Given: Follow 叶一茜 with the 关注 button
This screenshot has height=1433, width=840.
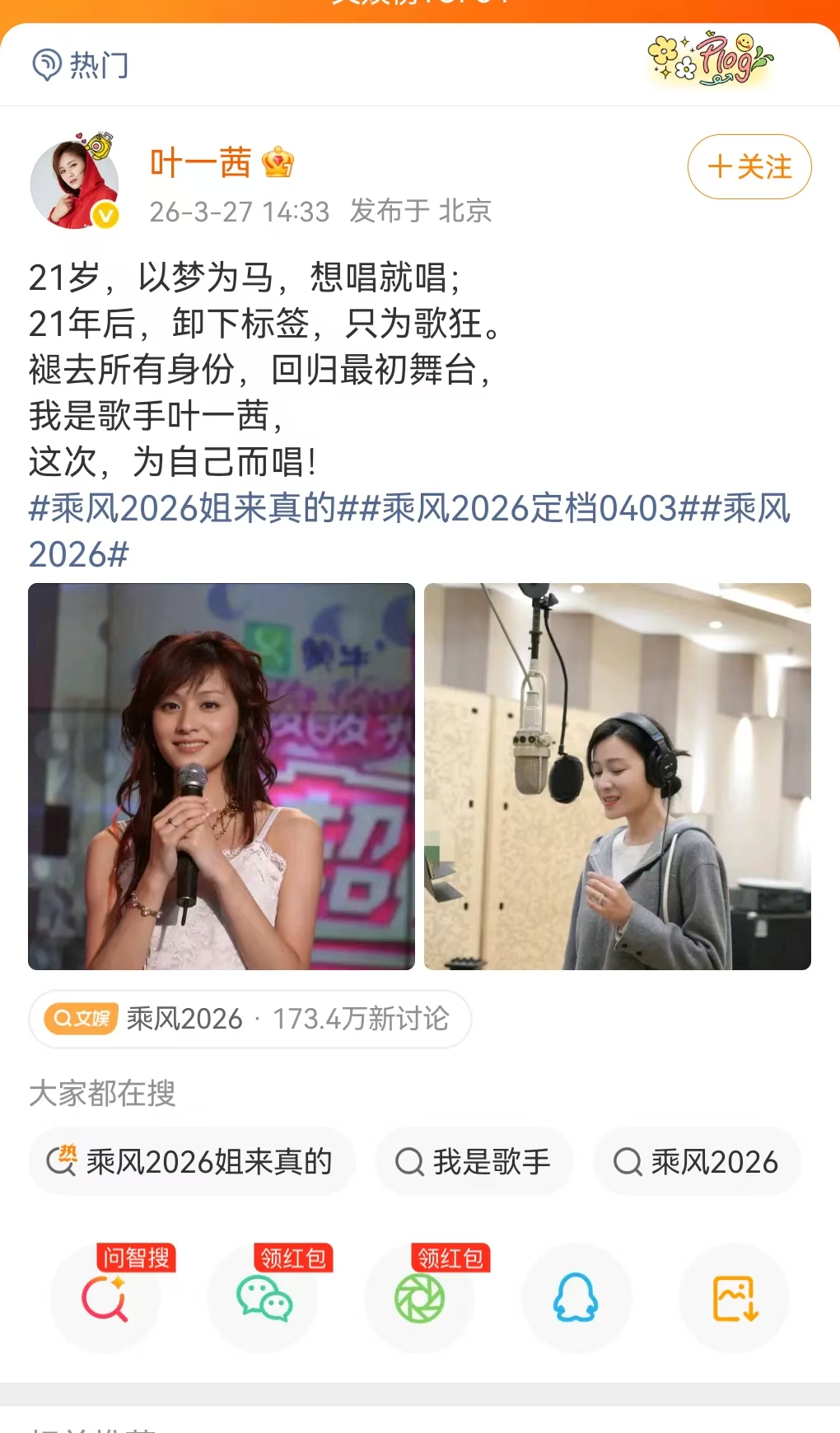Looking at the screenshot, I should (x=749, y=167).
